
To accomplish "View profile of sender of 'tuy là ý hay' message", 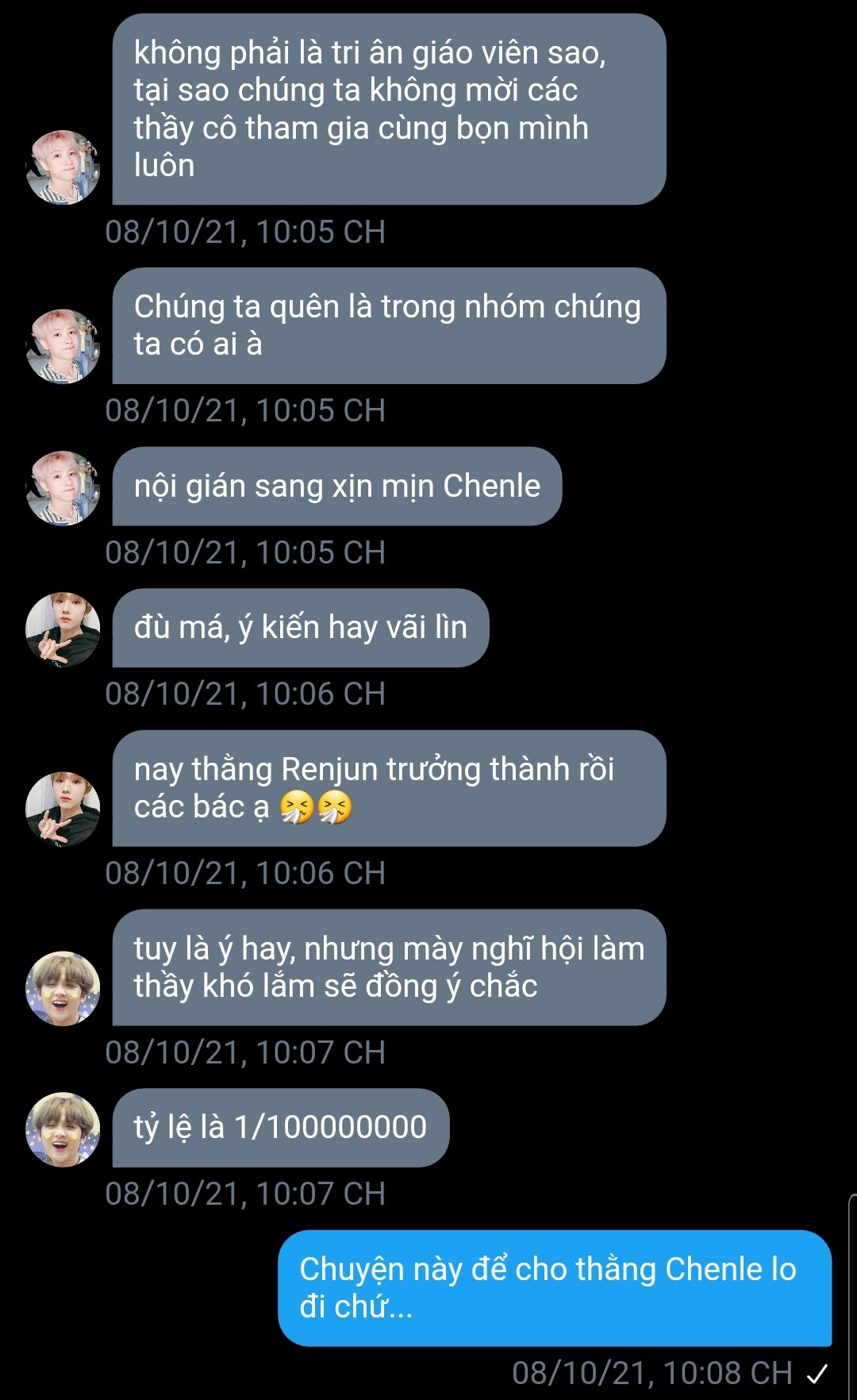I will (63, 988).
